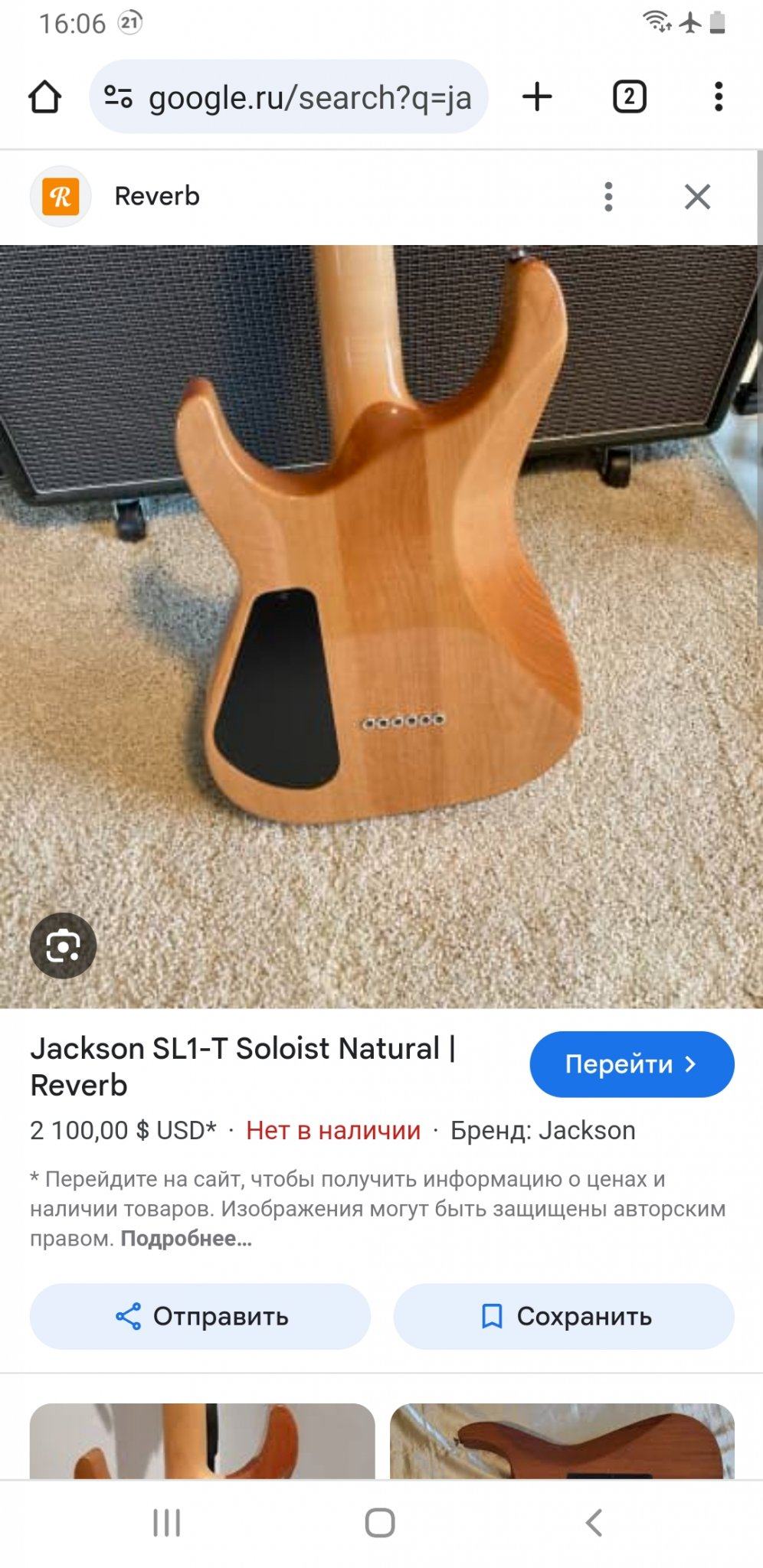Open the tab switcher showing 2 tabs
Image resolution: width=763 pixels, height=1568 pixels.
629,97
